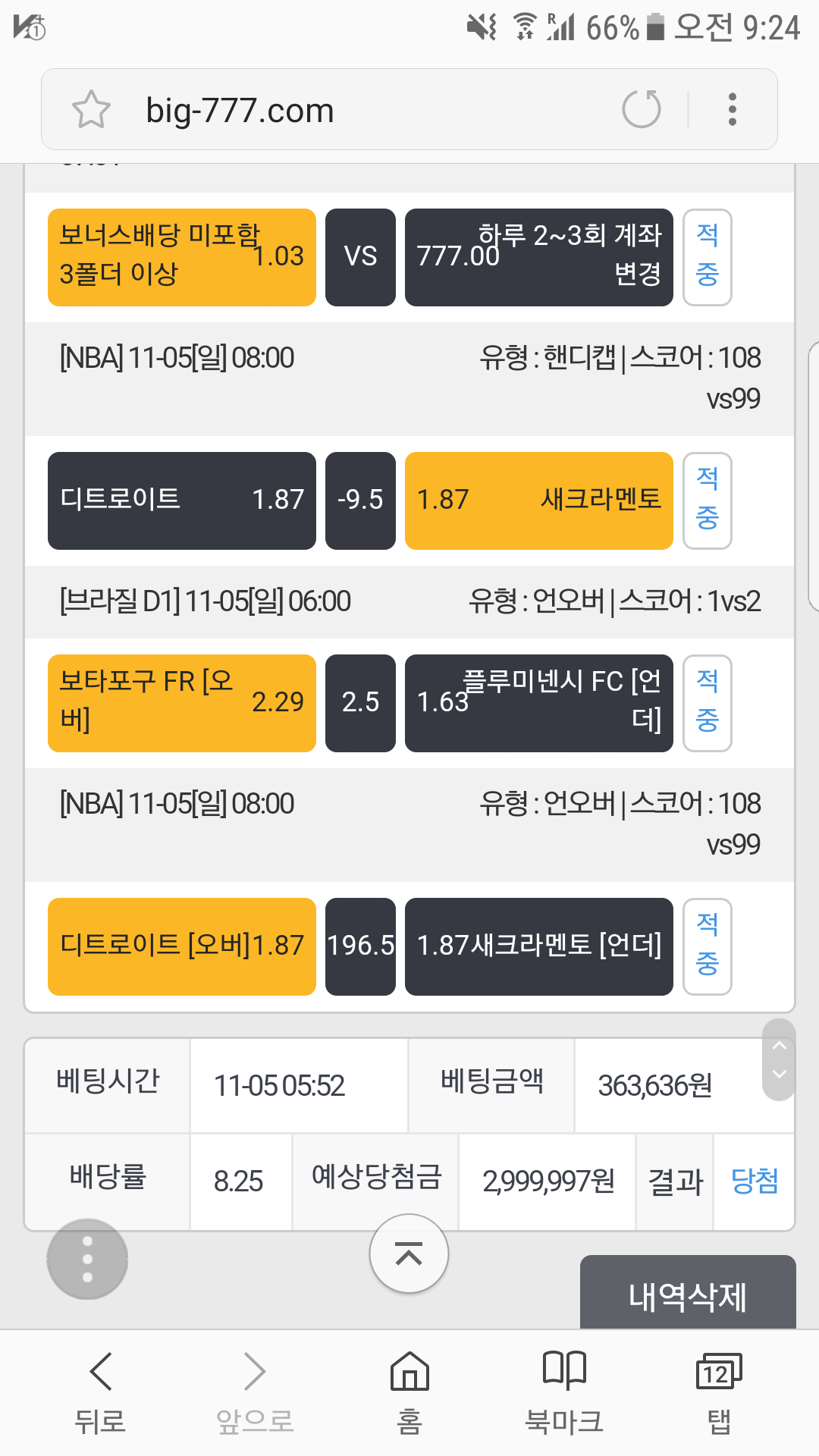The height and width of the screenshot is (1456, 819).
Task: Bookmark this page with the star icon
Action: (91, 110)
